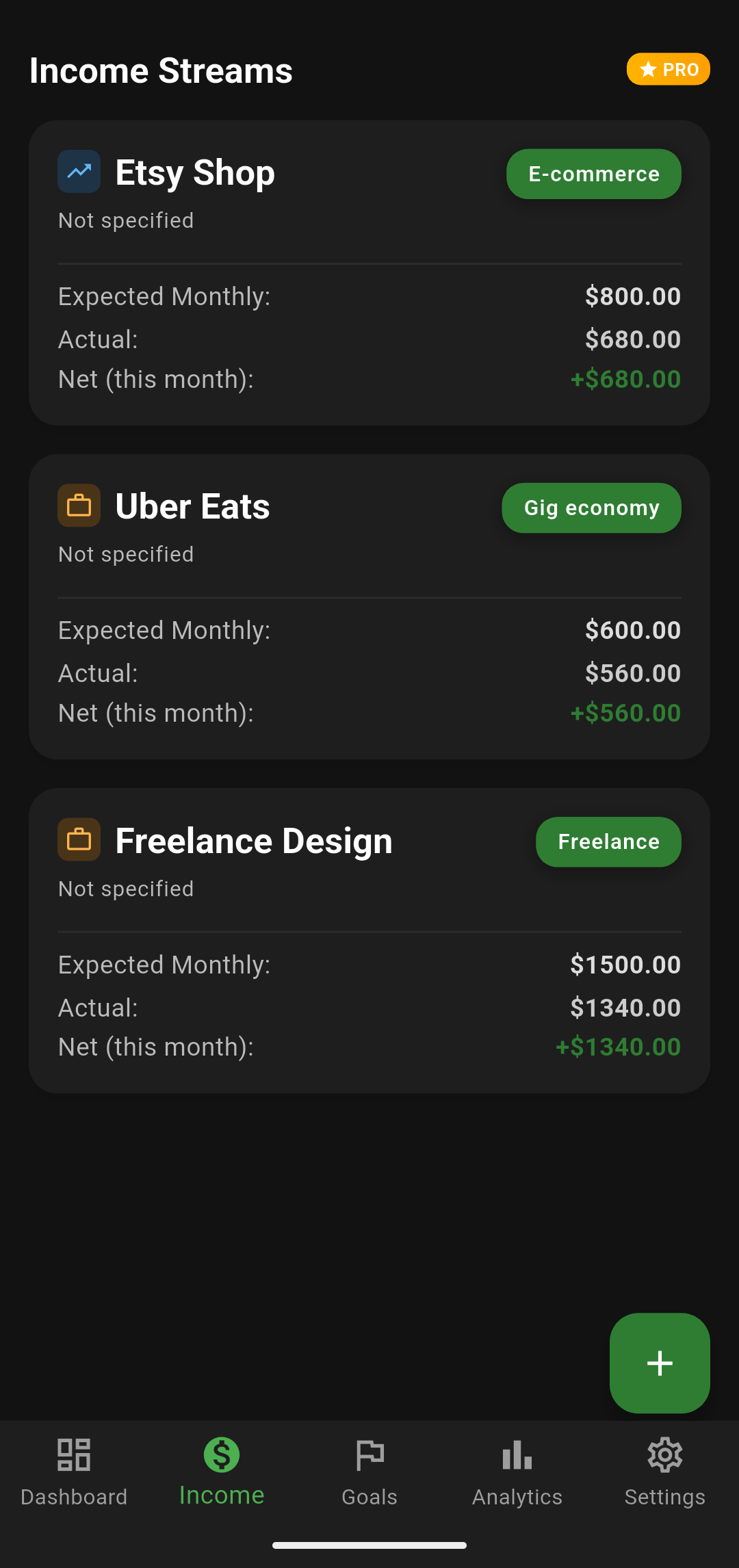The height and width of the screenshot is (1568, 739).
Task: Select the Freelance category tag
Action: [x=608, y=841]
